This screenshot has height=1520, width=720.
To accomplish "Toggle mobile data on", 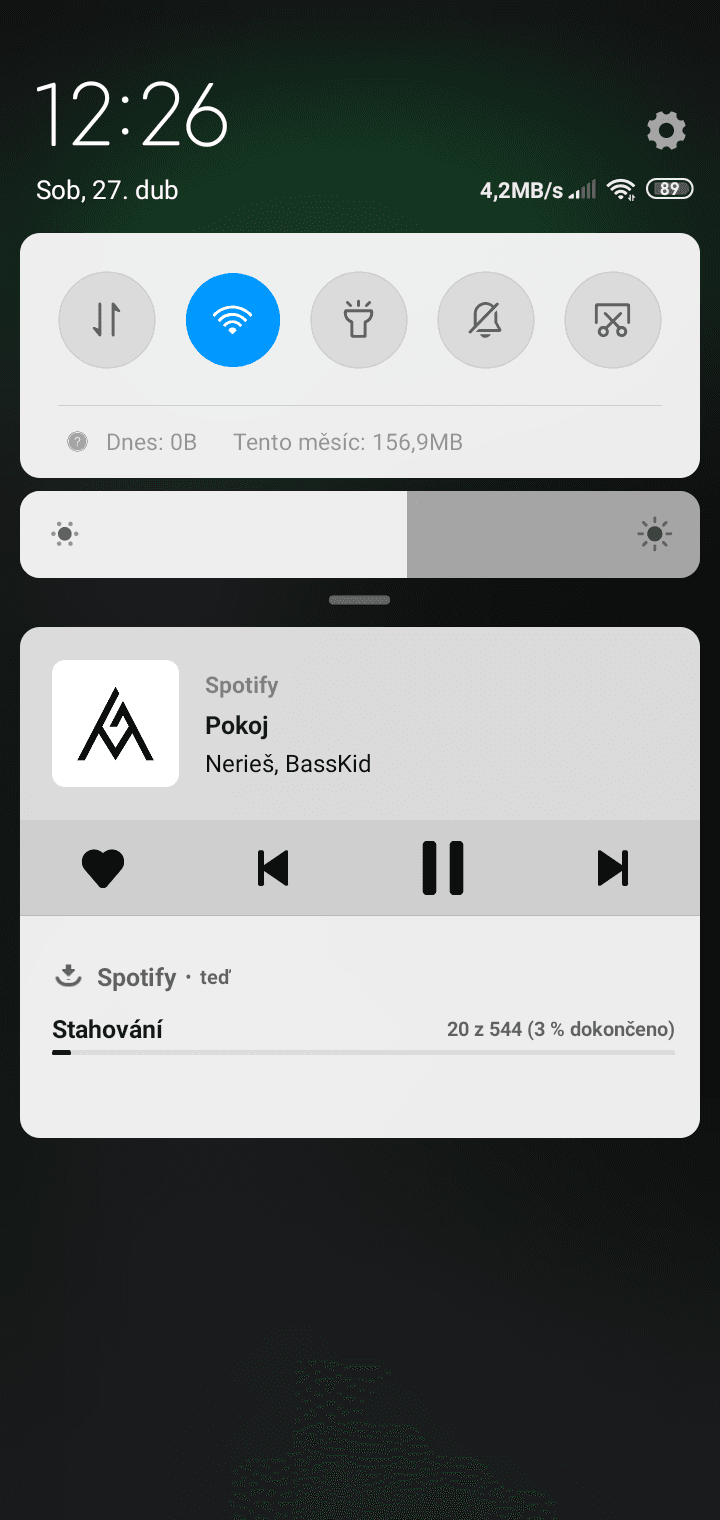I will (107, 320).
